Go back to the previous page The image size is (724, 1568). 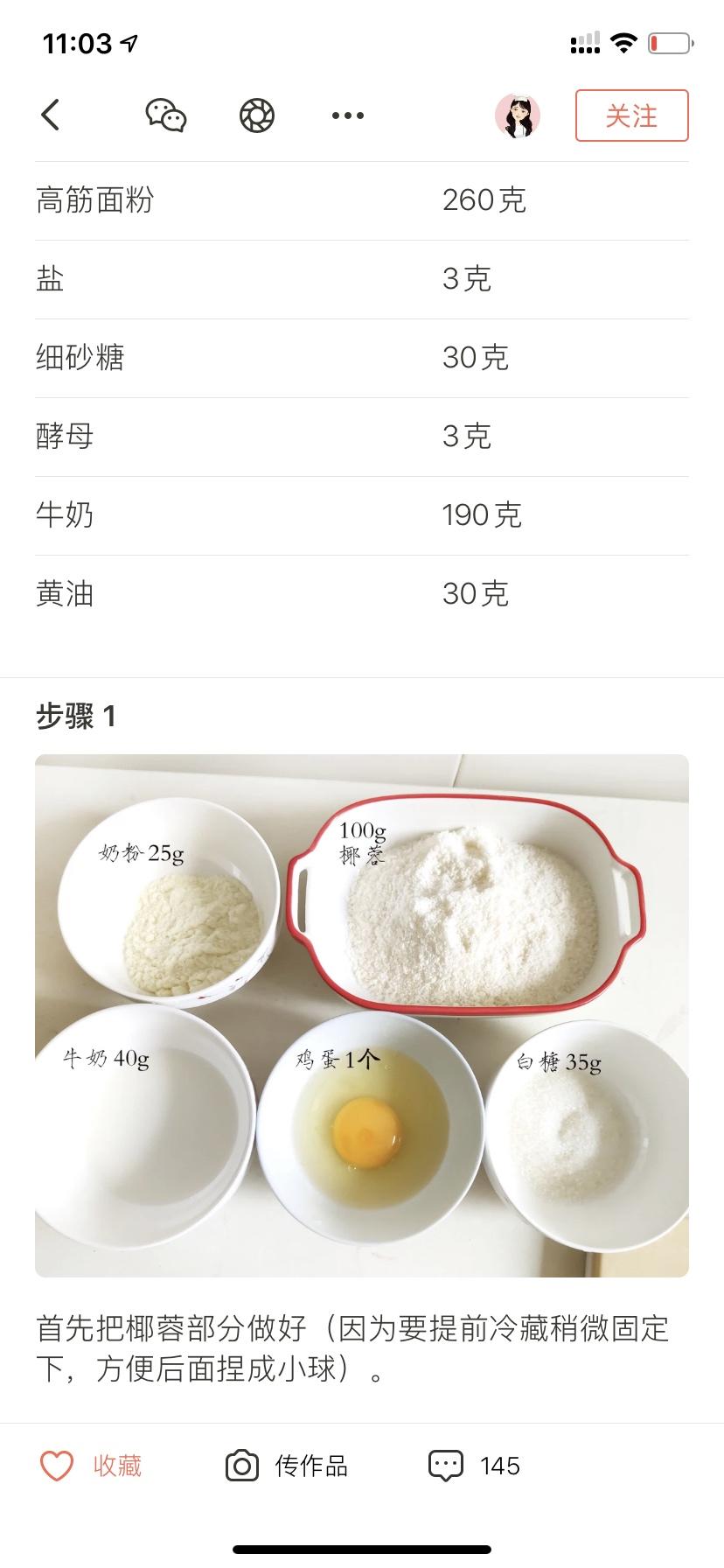pos(51,115)
